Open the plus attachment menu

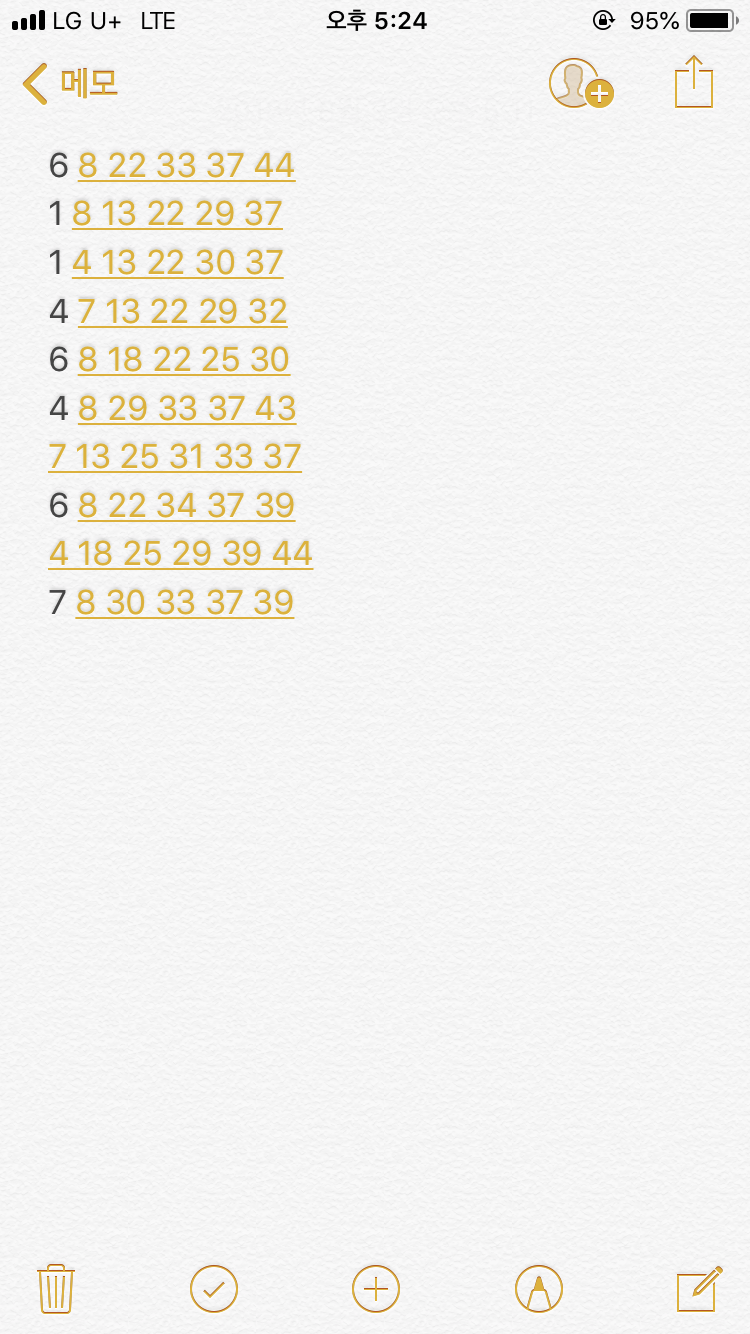pos(375,1288)
